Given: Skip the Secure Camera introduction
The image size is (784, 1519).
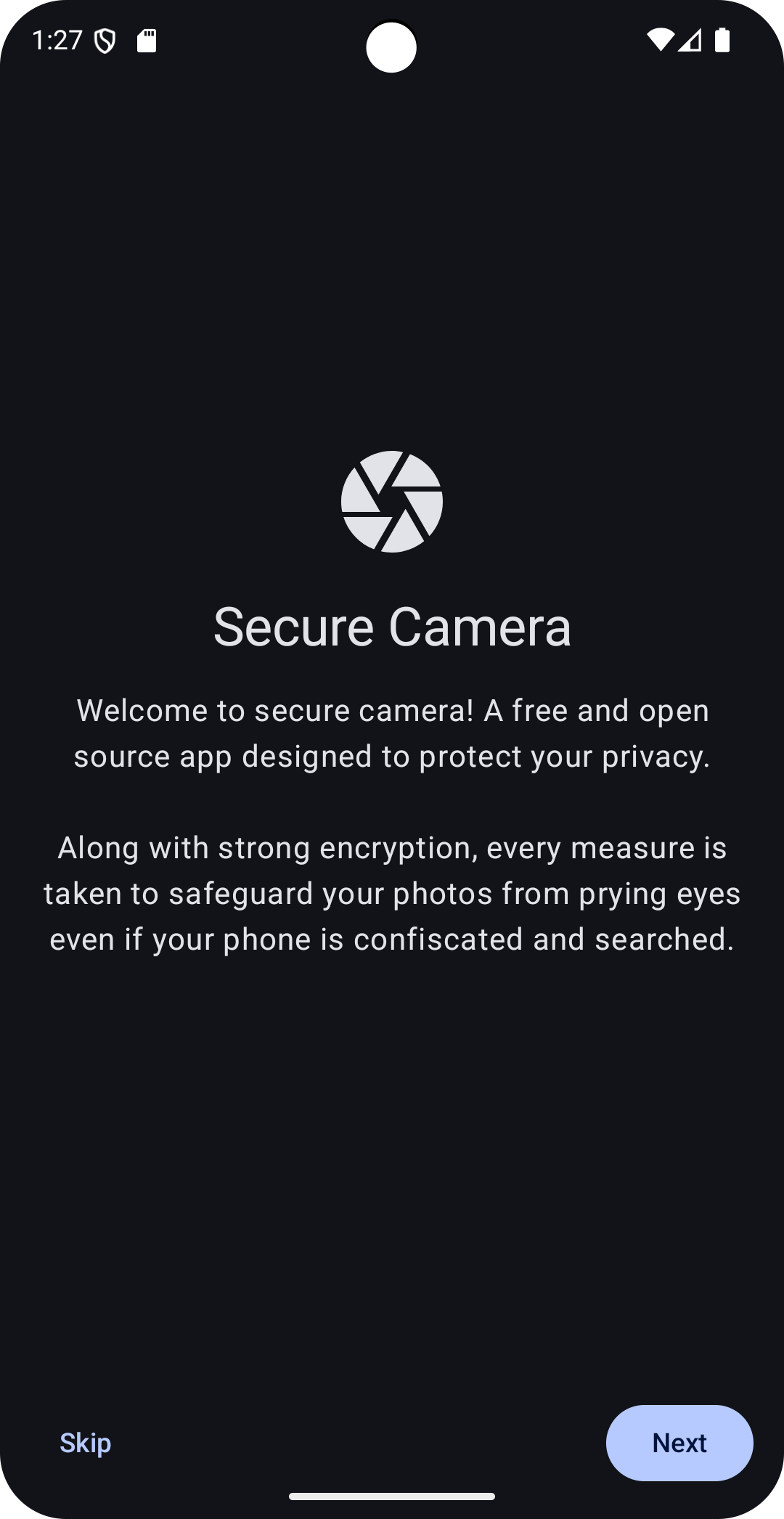Looking at the screenshot, I should (x=86, y=1443).
